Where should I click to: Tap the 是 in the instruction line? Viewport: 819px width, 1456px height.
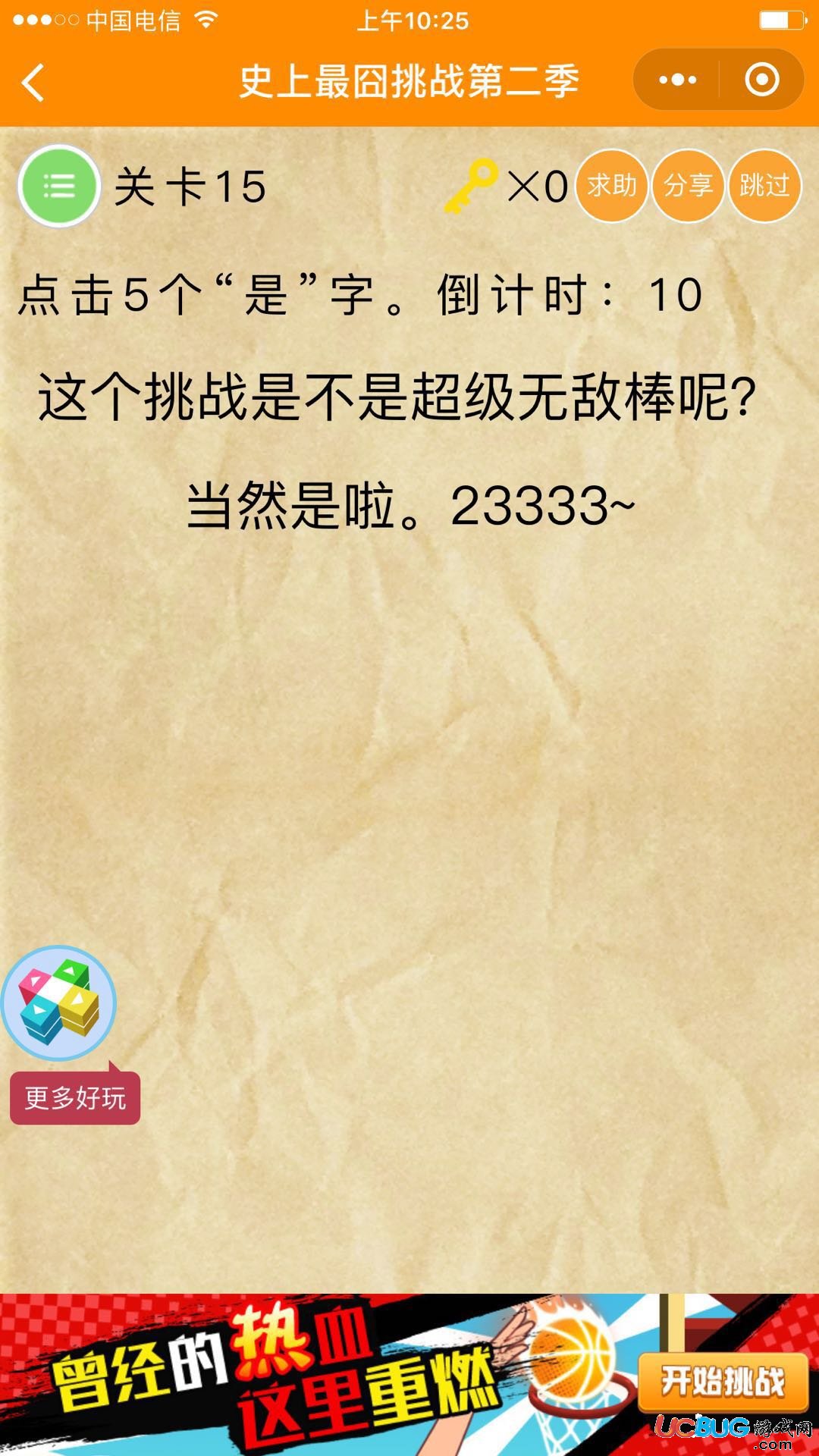265,295
